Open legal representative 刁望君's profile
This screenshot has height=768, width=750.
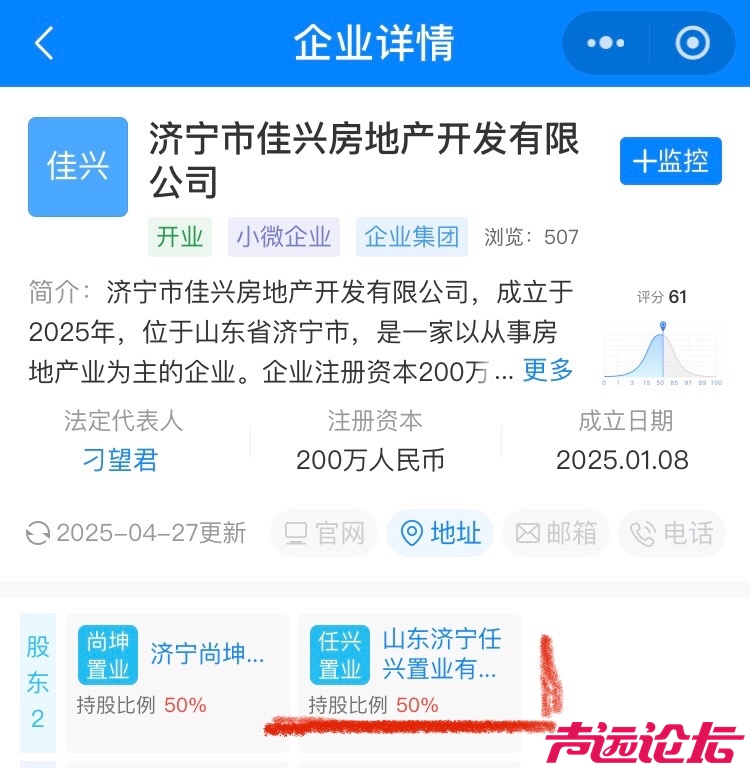coord(120,460)
